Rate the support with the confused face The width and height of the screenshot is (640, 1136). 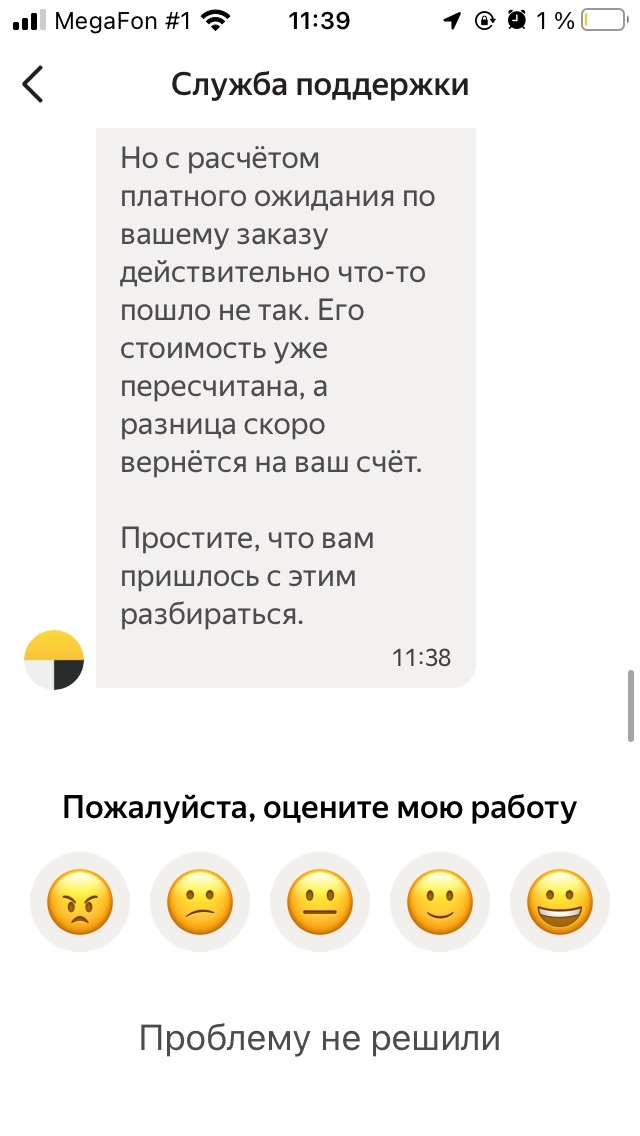click(200, 902)
